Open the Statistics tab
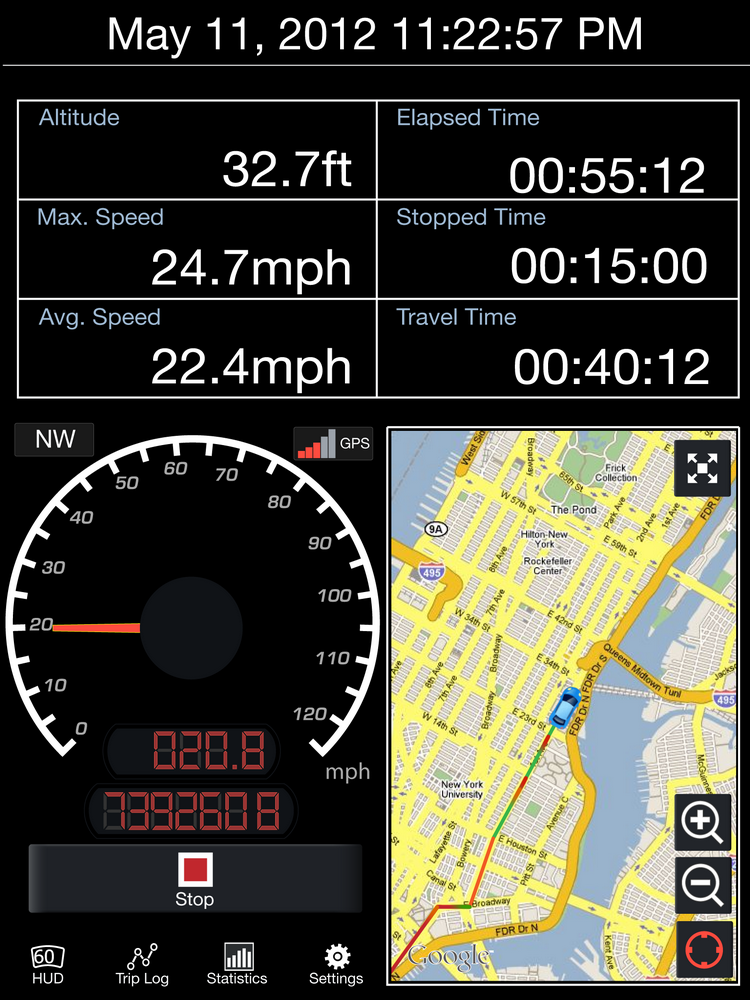Screen dimensions: 750x1000 point(237,964)
